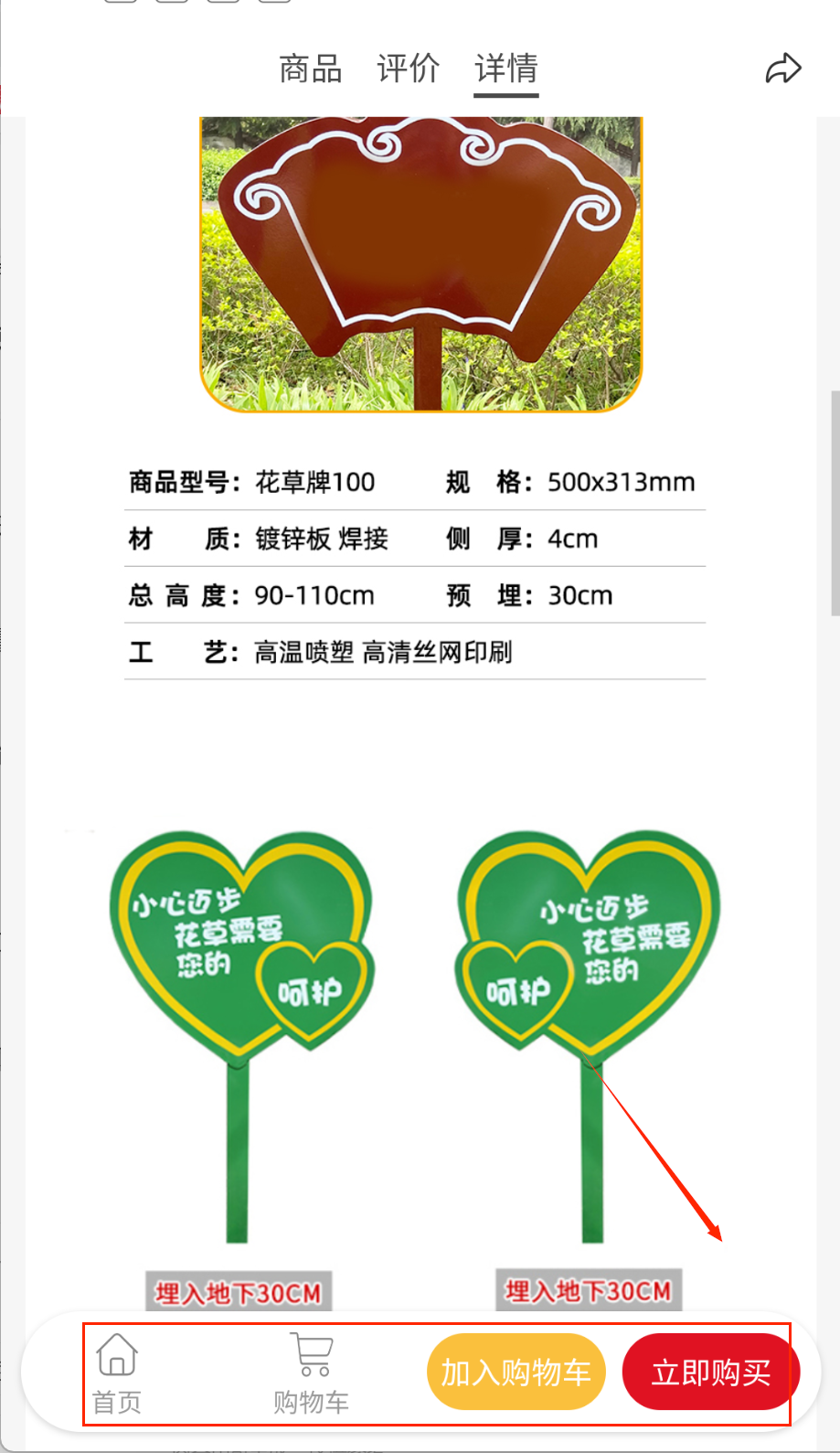Switch to the 评价 tab
The image size is (840, 1453).
tap(408, 69)
